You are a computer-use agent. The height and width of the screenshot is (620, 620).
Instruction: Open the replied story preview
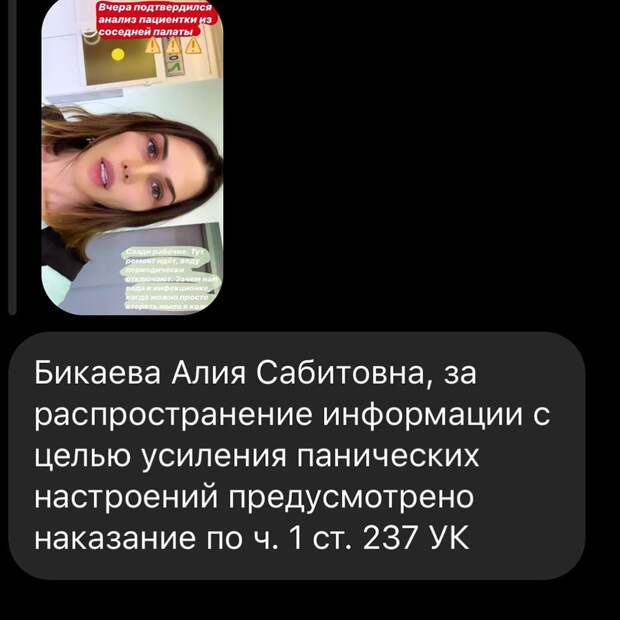[x=131, y=160]
